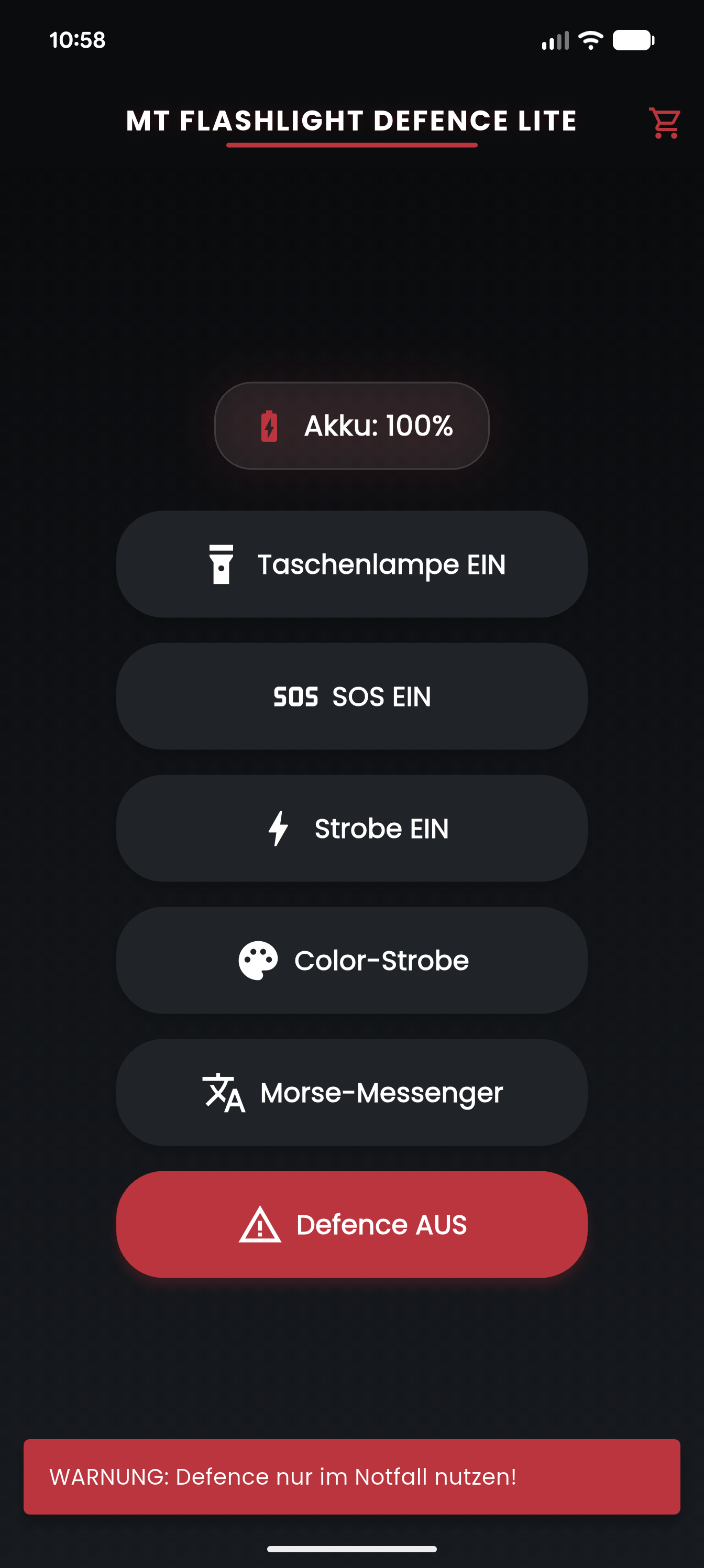Activate the SOS EIN signal
704x1568 pixels.
coord(351,696)
